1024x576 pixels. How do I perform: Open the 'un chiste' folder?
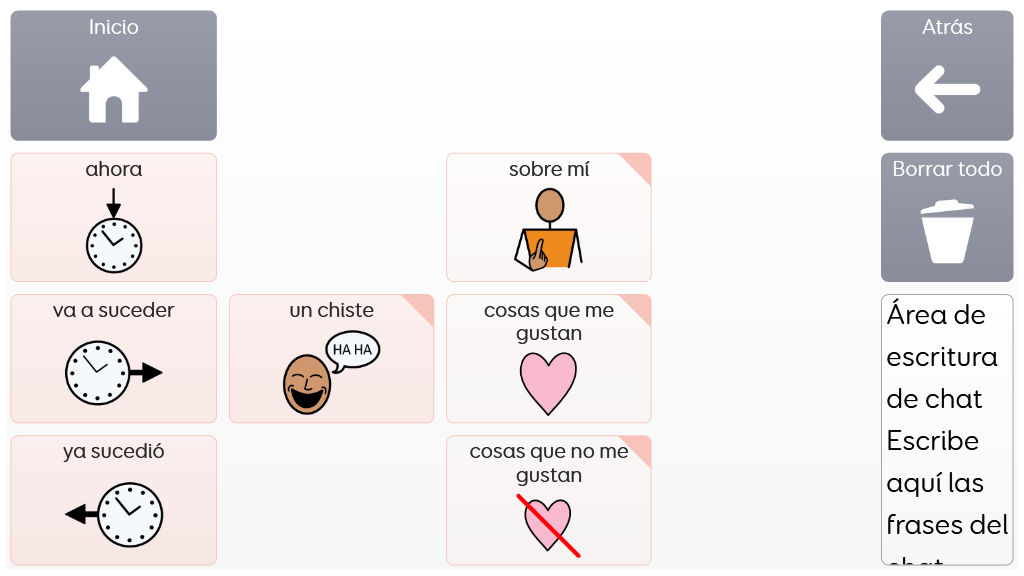point(331,358)
